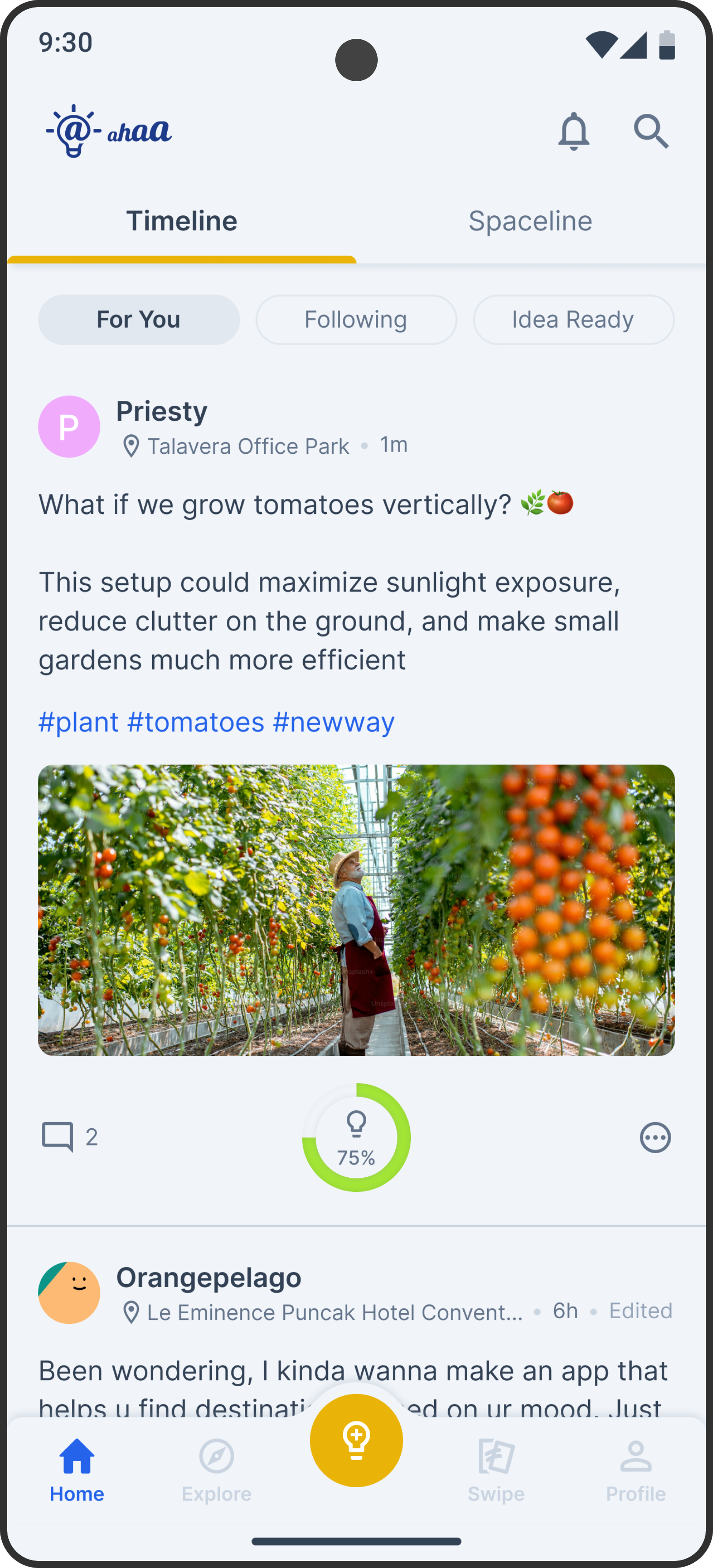Select the Timeline tab

coord(181,221)
